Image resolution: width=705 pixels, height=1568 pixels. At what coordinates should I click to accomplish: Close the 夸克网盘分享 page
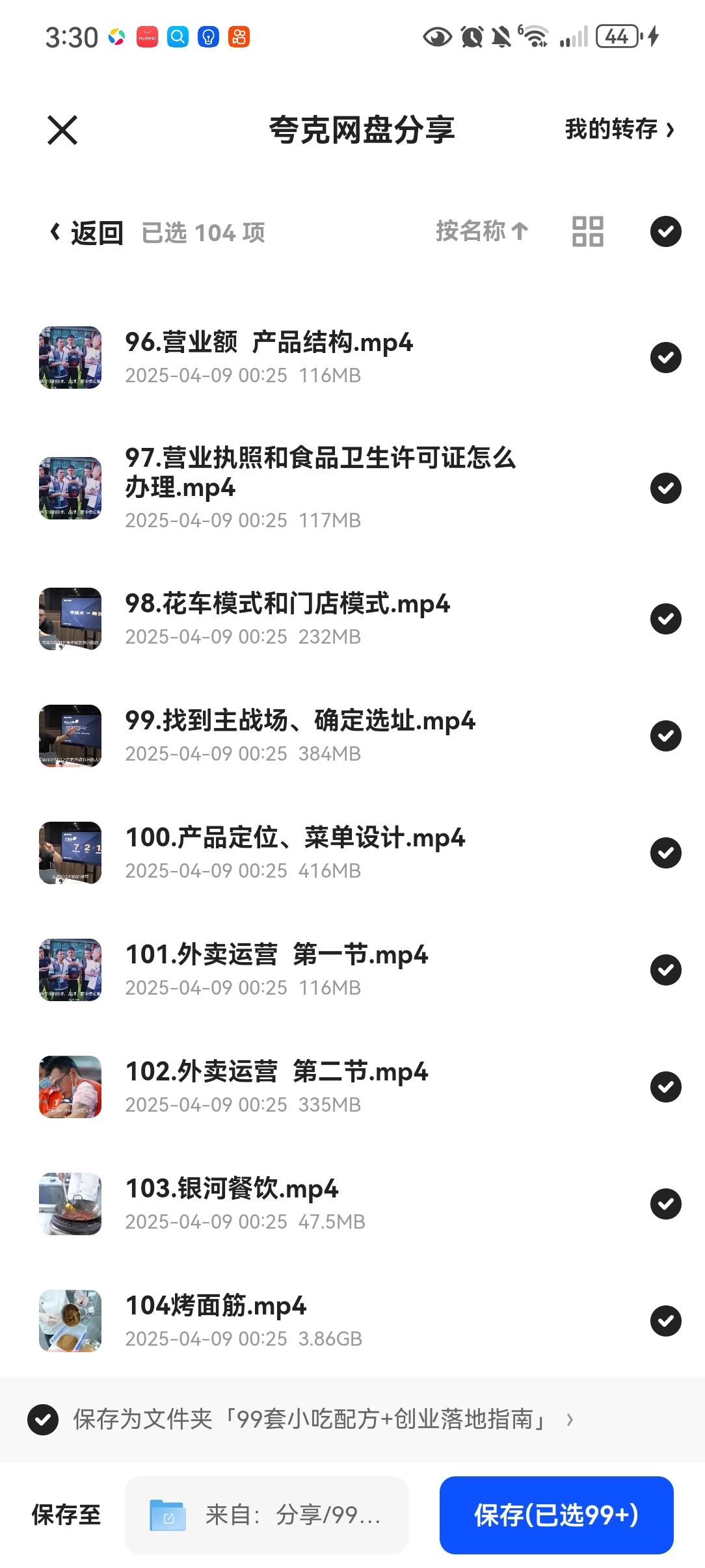(62, 130)
